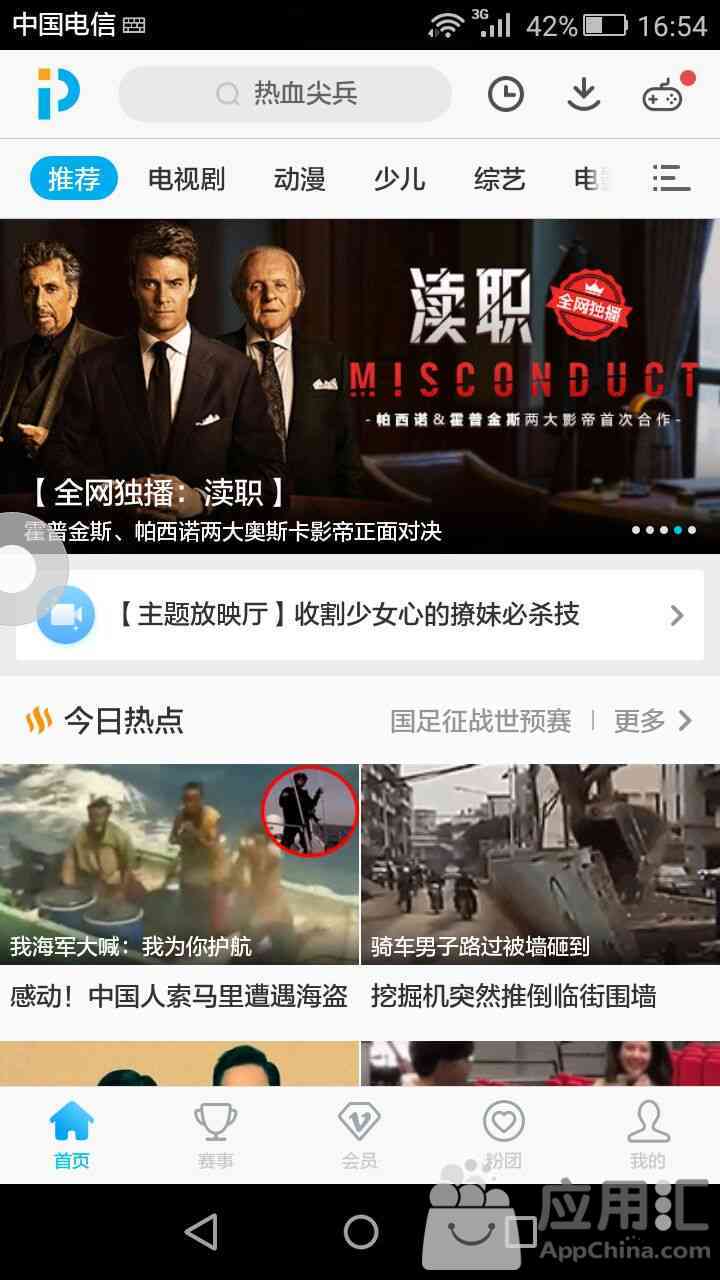Go to the 综艺 tab
Image resolution: width=720 pixels, height=1280 pixels.
pyautogui.click(x=499, y=180)
